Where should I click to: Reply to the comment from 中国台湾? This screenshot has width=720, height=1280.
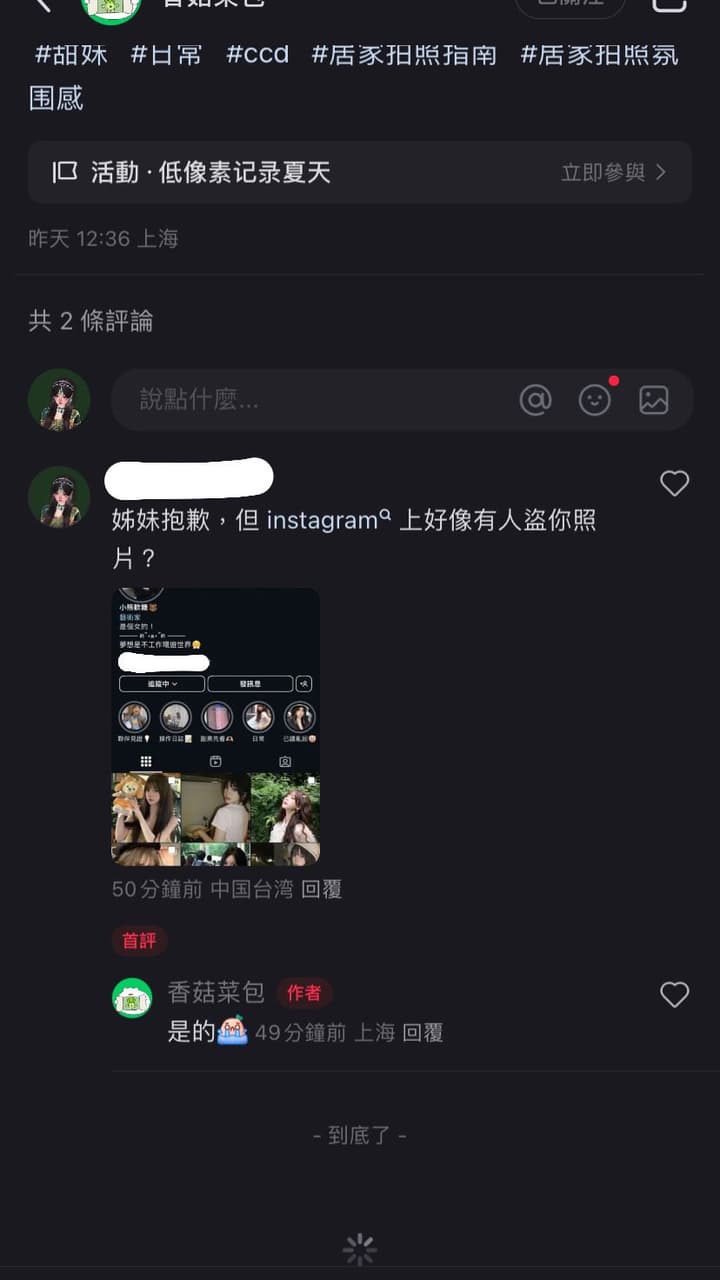coord(322,889)
